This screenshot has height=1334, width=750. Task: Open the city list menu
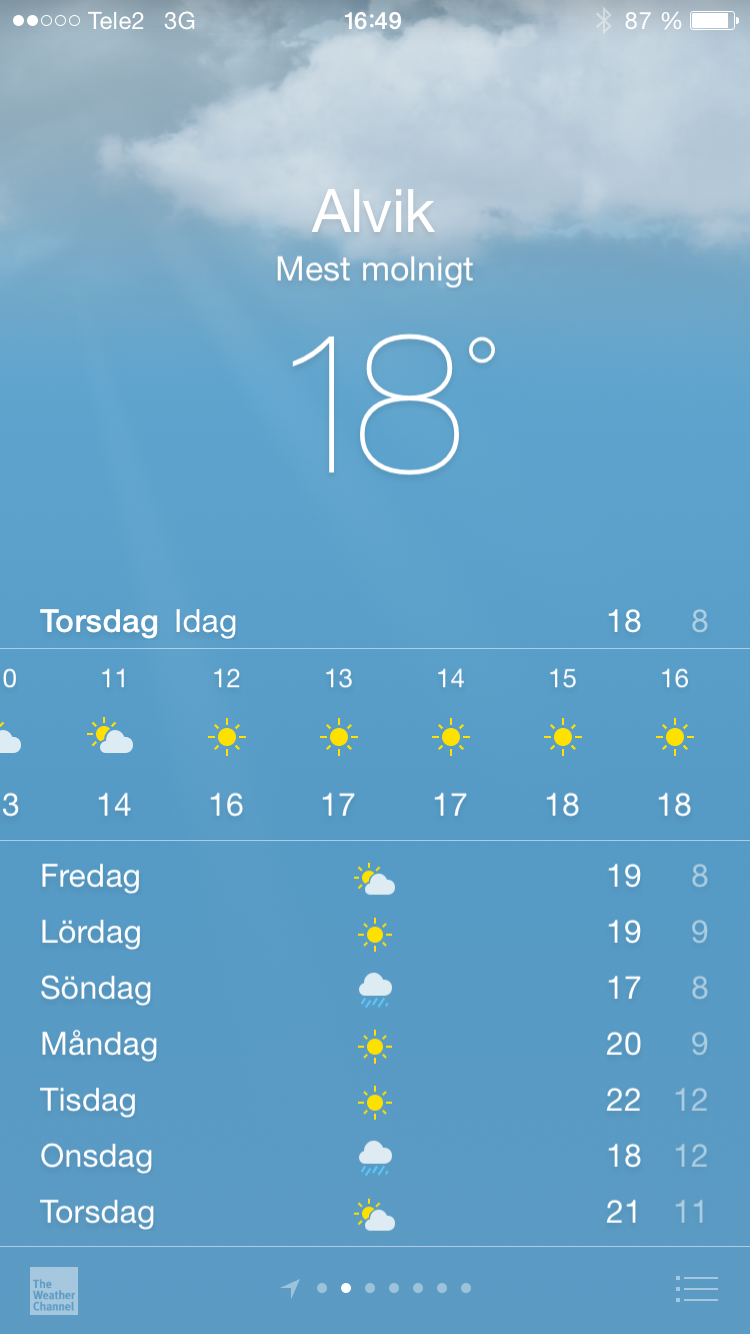[x=697, y=1289]
